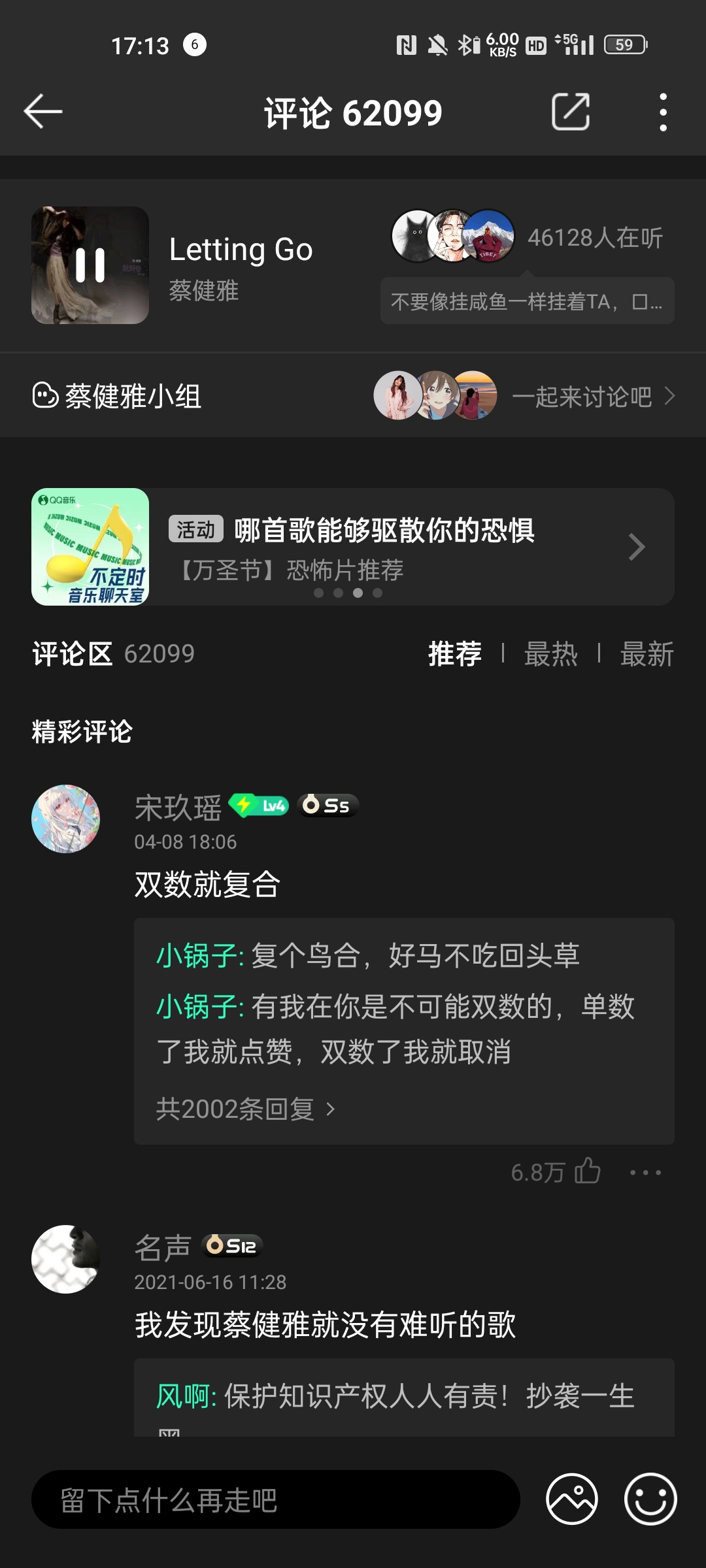
Task: Switch to the 最热 comments tab
Action: [551, 653]
